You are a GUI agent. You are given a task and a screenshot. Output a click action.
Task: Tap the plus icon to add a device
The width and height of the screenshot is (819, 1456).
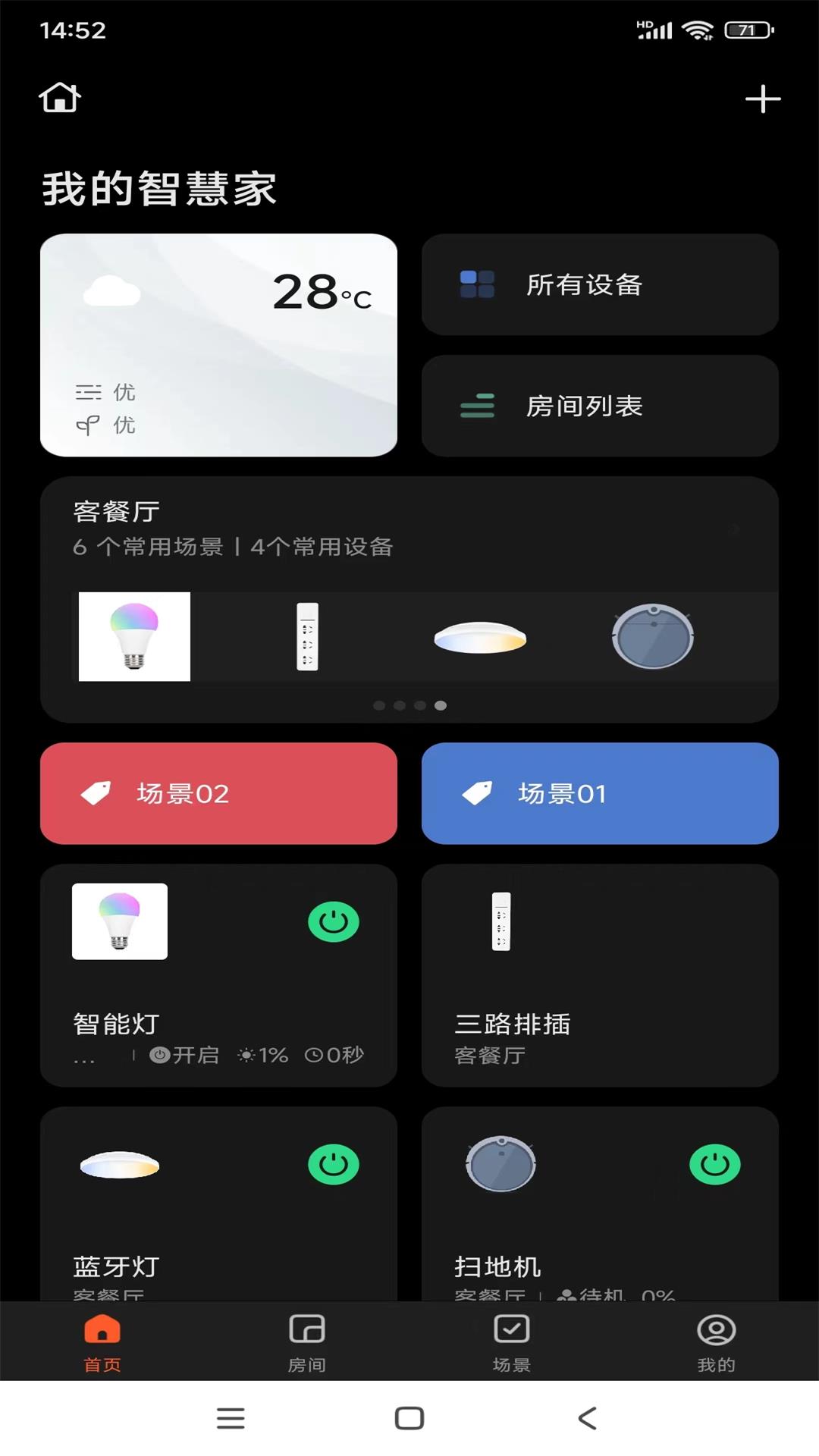[764, 98]
